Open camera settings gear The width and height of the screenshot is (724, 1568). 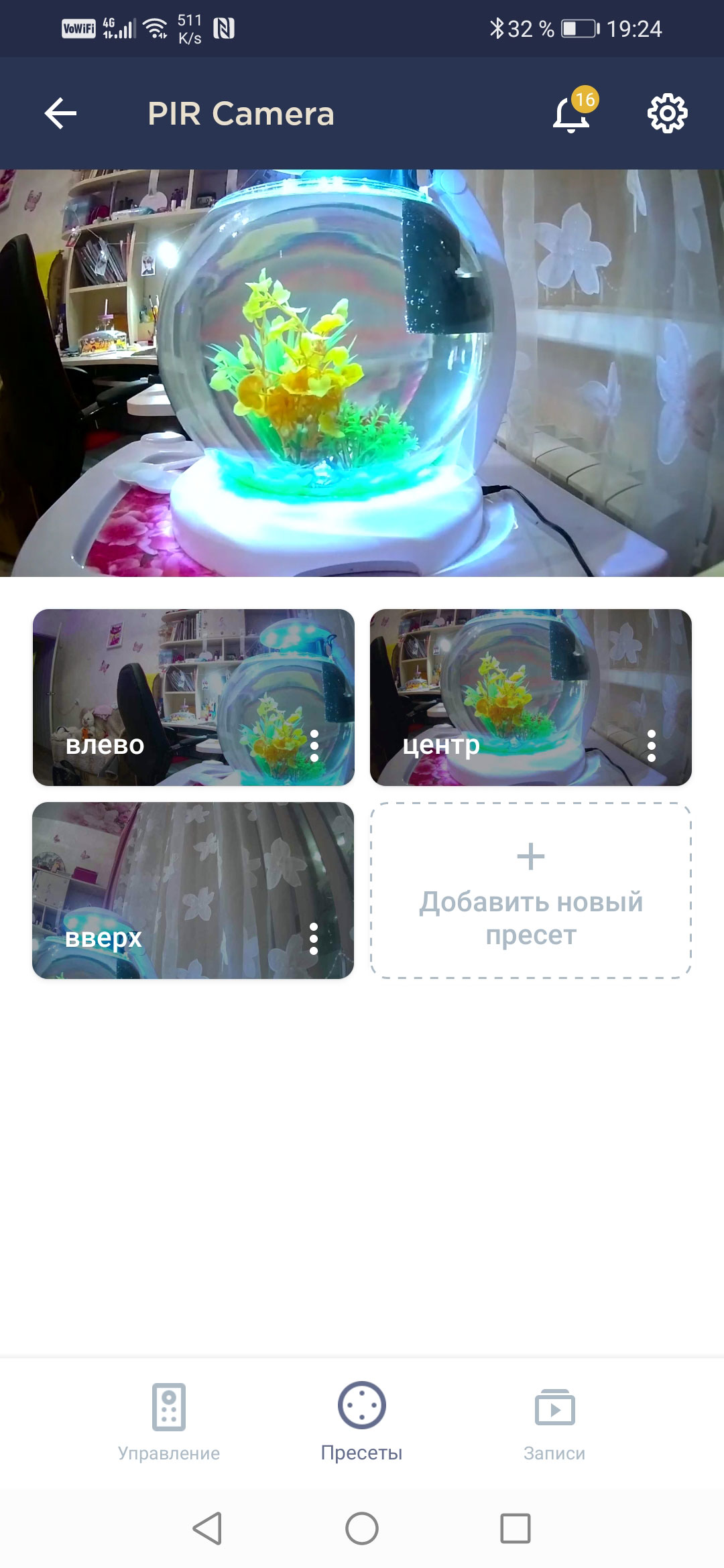667,113
